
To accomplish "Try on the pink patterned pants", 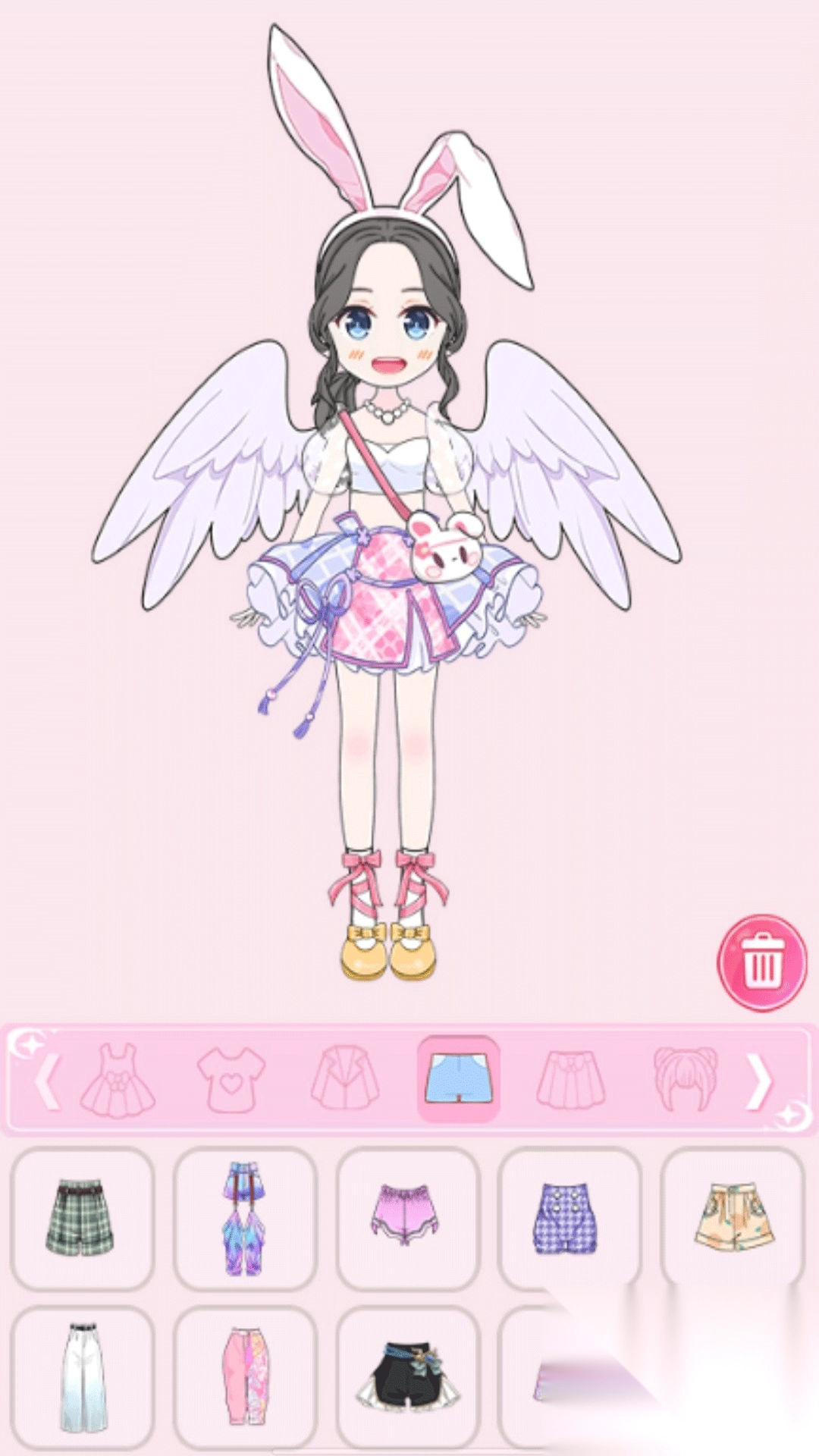I will point(244,1376).
